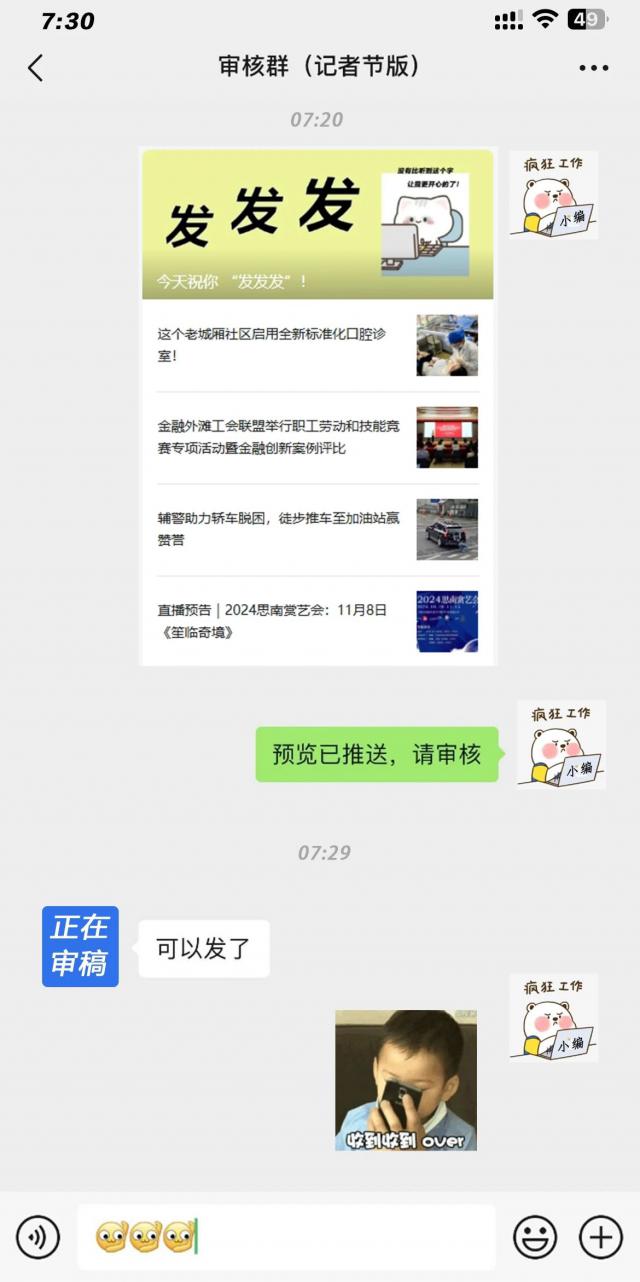View the 正在审稿 sender's profile avatar
Viewport: 640px width, 1282px height.
click(x=80, y=946)
